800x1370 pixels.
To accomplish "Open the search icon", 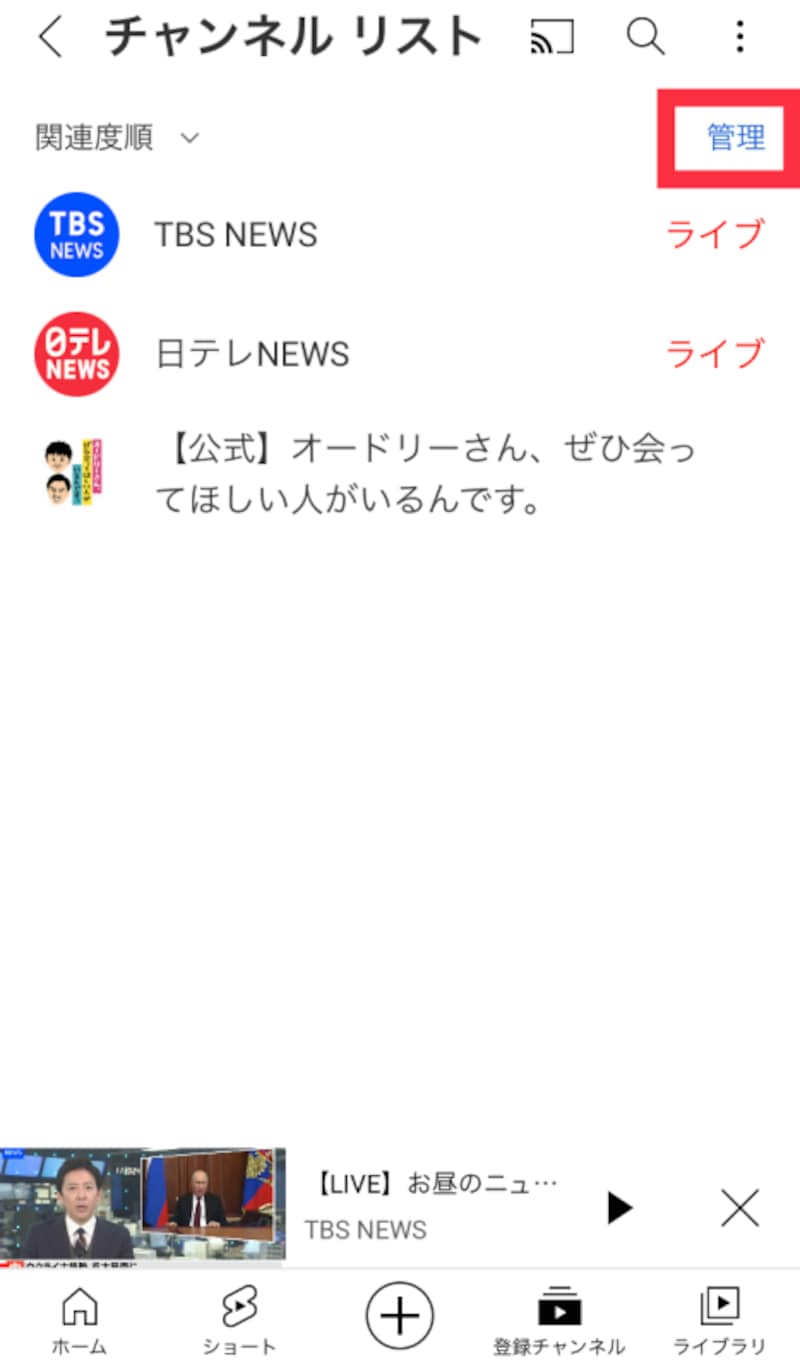I will 645,38.
